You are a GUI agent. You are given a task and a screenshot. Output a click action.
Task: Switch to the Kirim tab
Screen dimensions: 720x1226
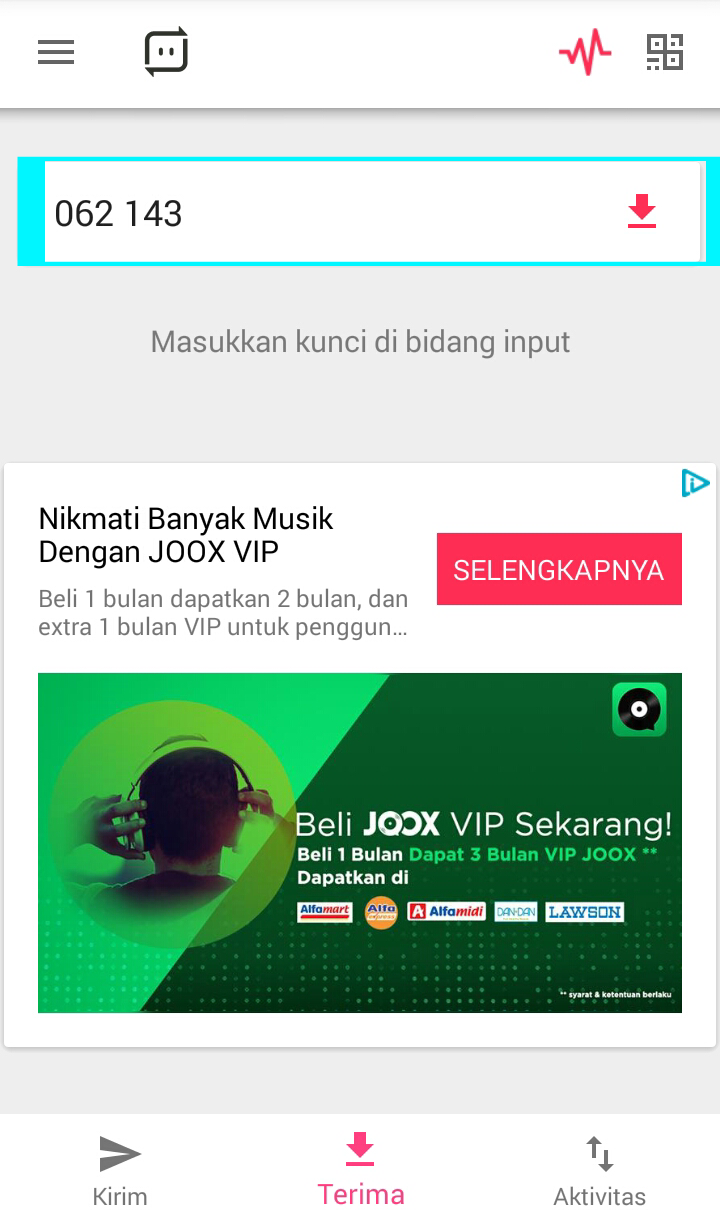pyautogui.click(x=120, y=1171)
